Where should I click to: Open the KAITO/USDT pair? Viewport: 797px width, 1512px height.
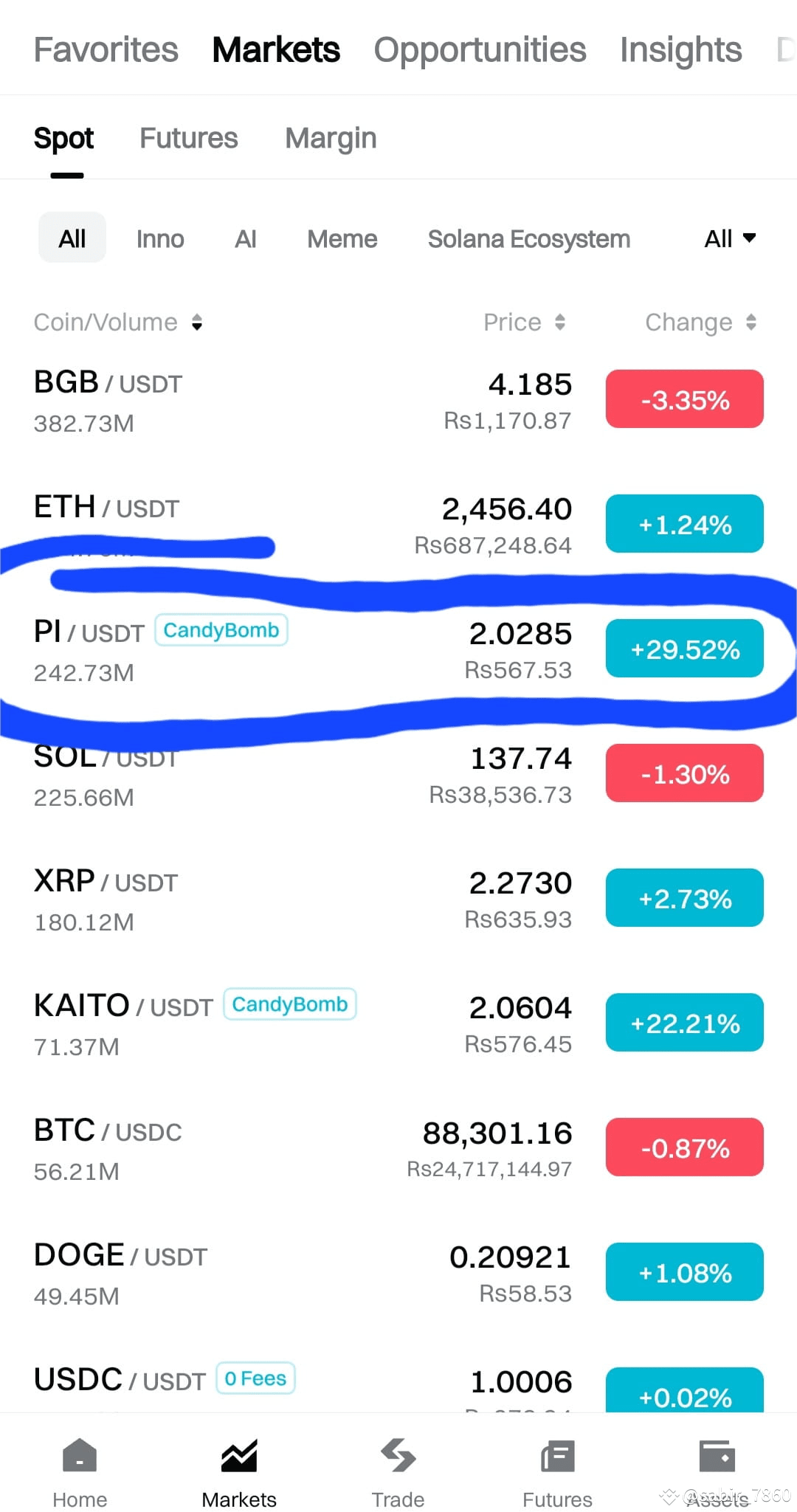pos(398,1023)
